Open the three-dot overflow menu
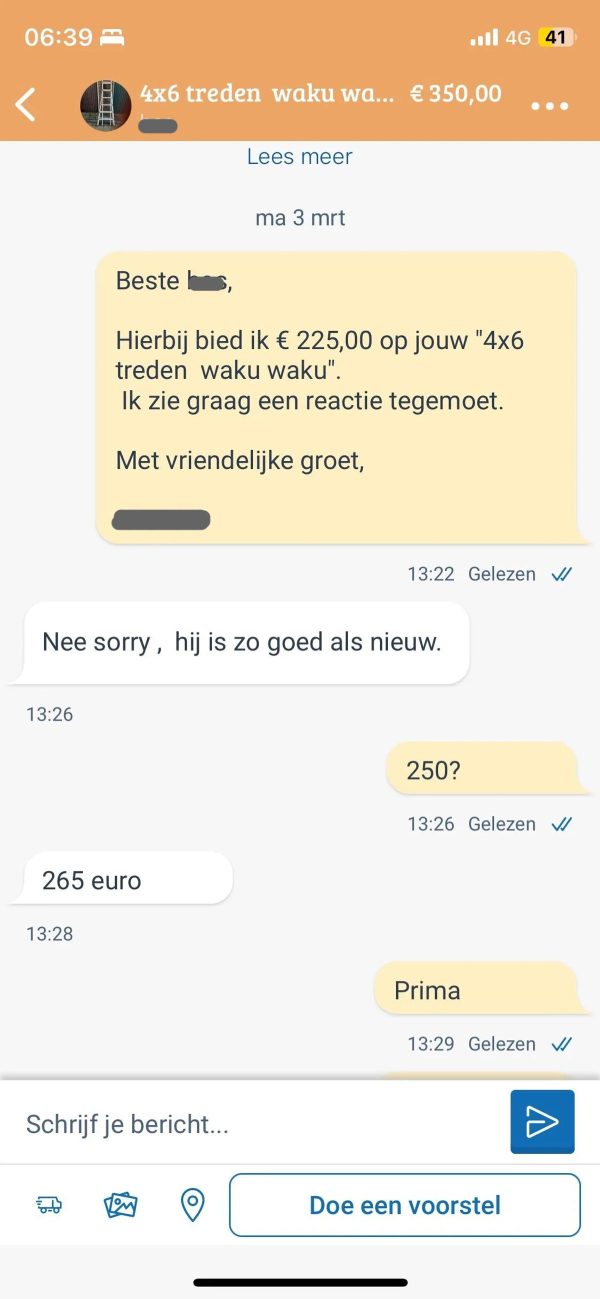 (x=549, y=106)
